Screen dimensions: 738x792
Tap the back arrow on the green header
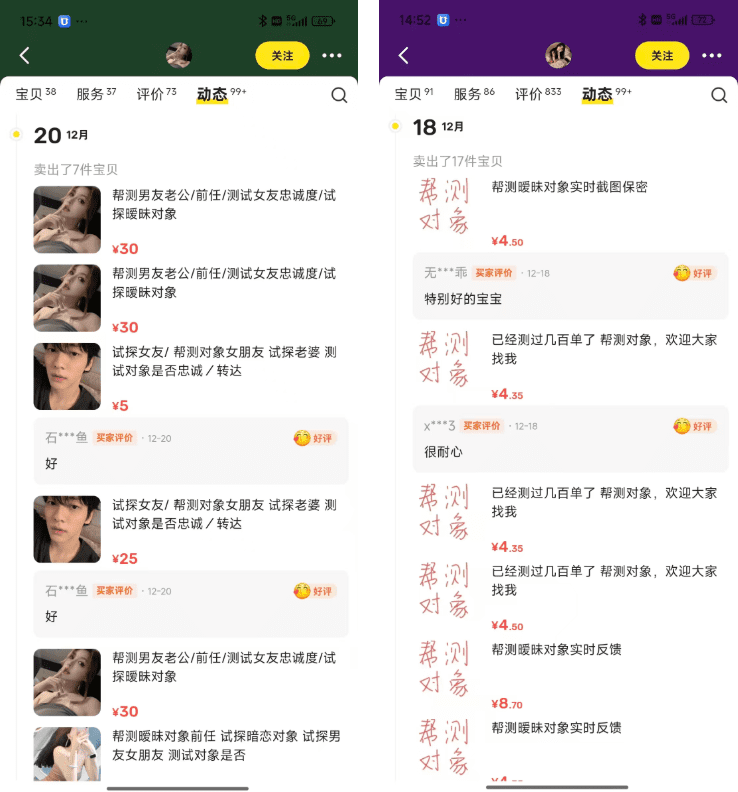point(24,56)
